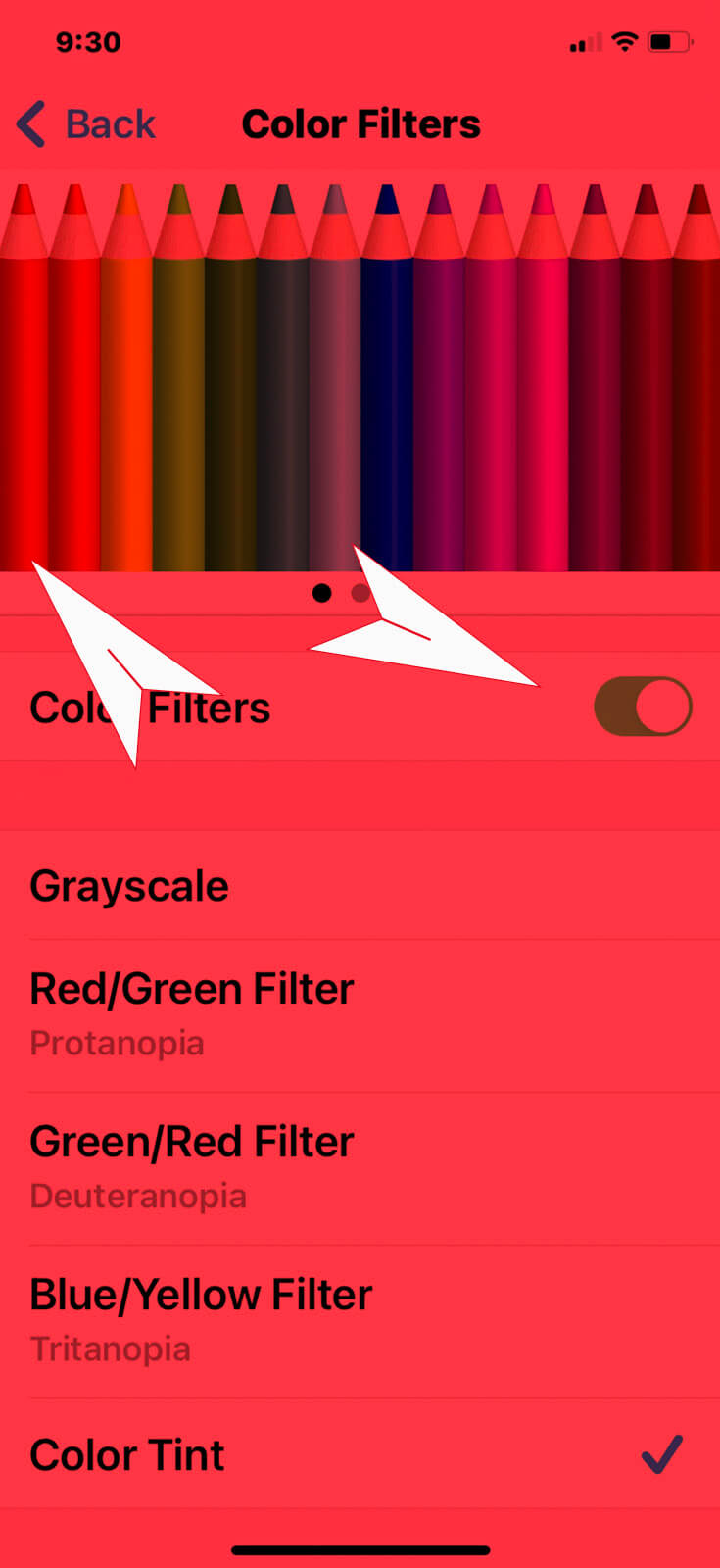Tap the page indicator dots under pencils
720x1568 pixels.
pyautogui.click(x=339, y=593)
